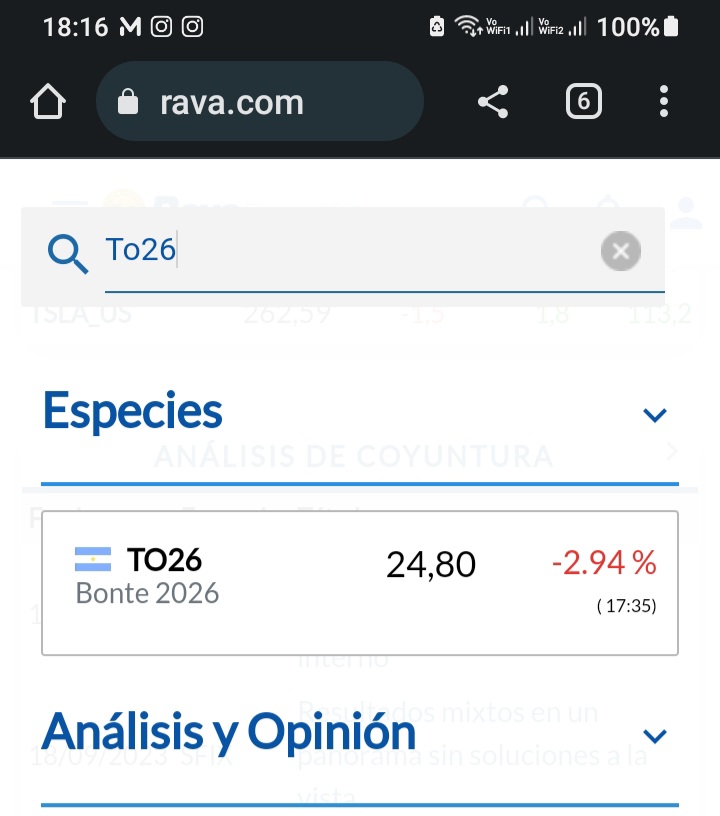Clear the search field with the X icon
The width and height of the screenshot is (720, 816).
tap(620, 251)
